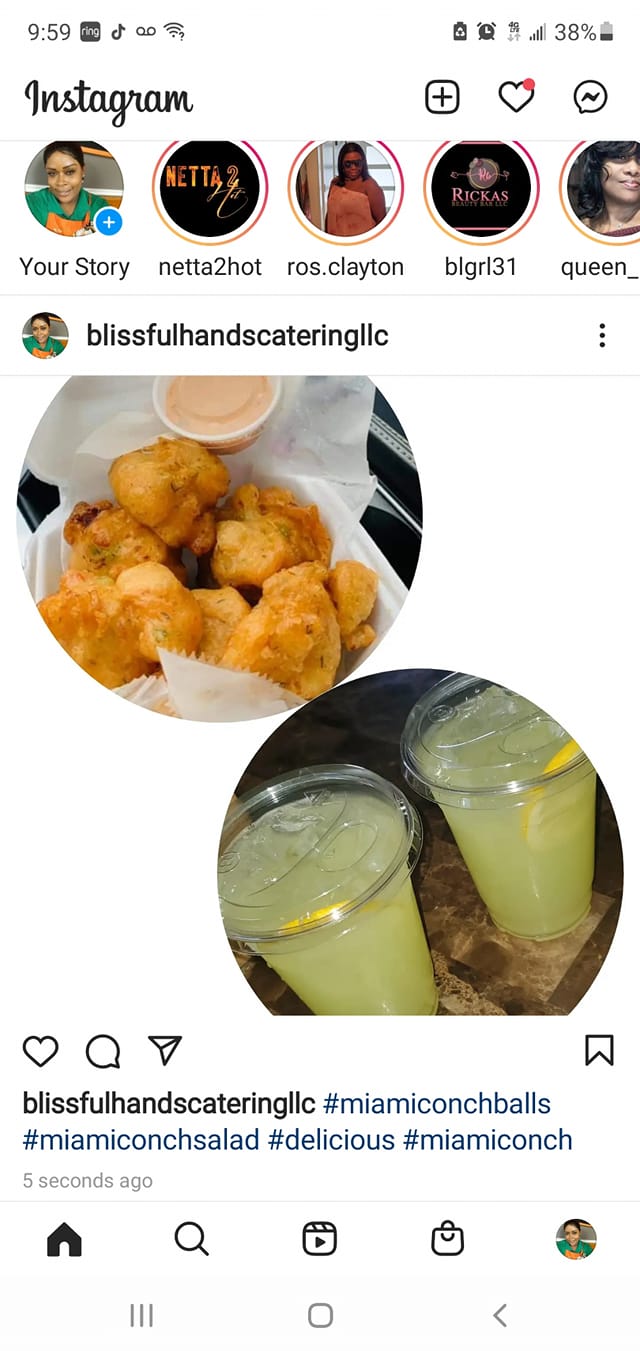Like the blissfulhandscateringllc post
The image size is (640, 1351).
coord(41,1050)
